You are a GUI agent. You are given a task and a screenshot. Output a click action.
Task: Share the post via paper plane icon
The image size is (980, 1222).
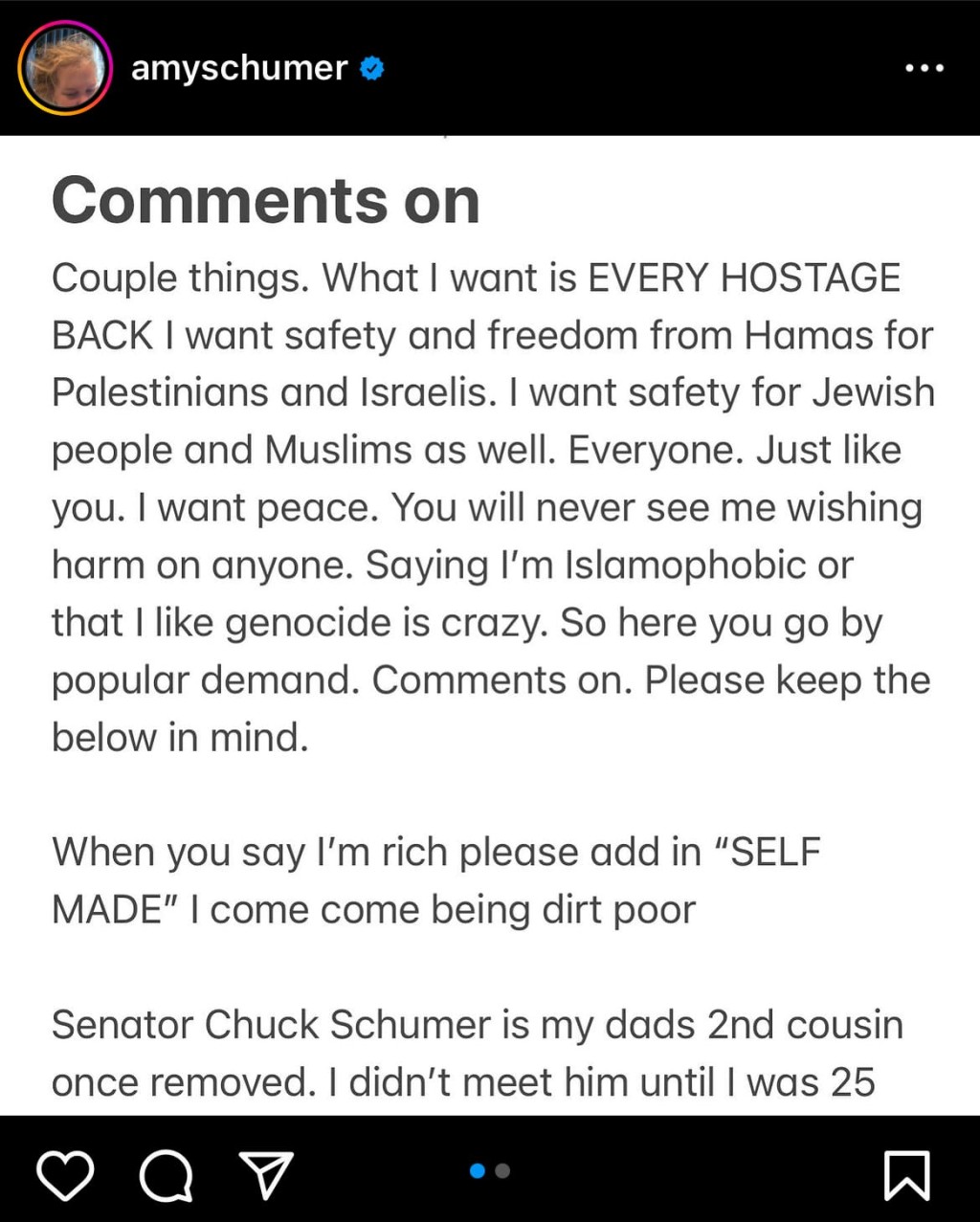265,1175
